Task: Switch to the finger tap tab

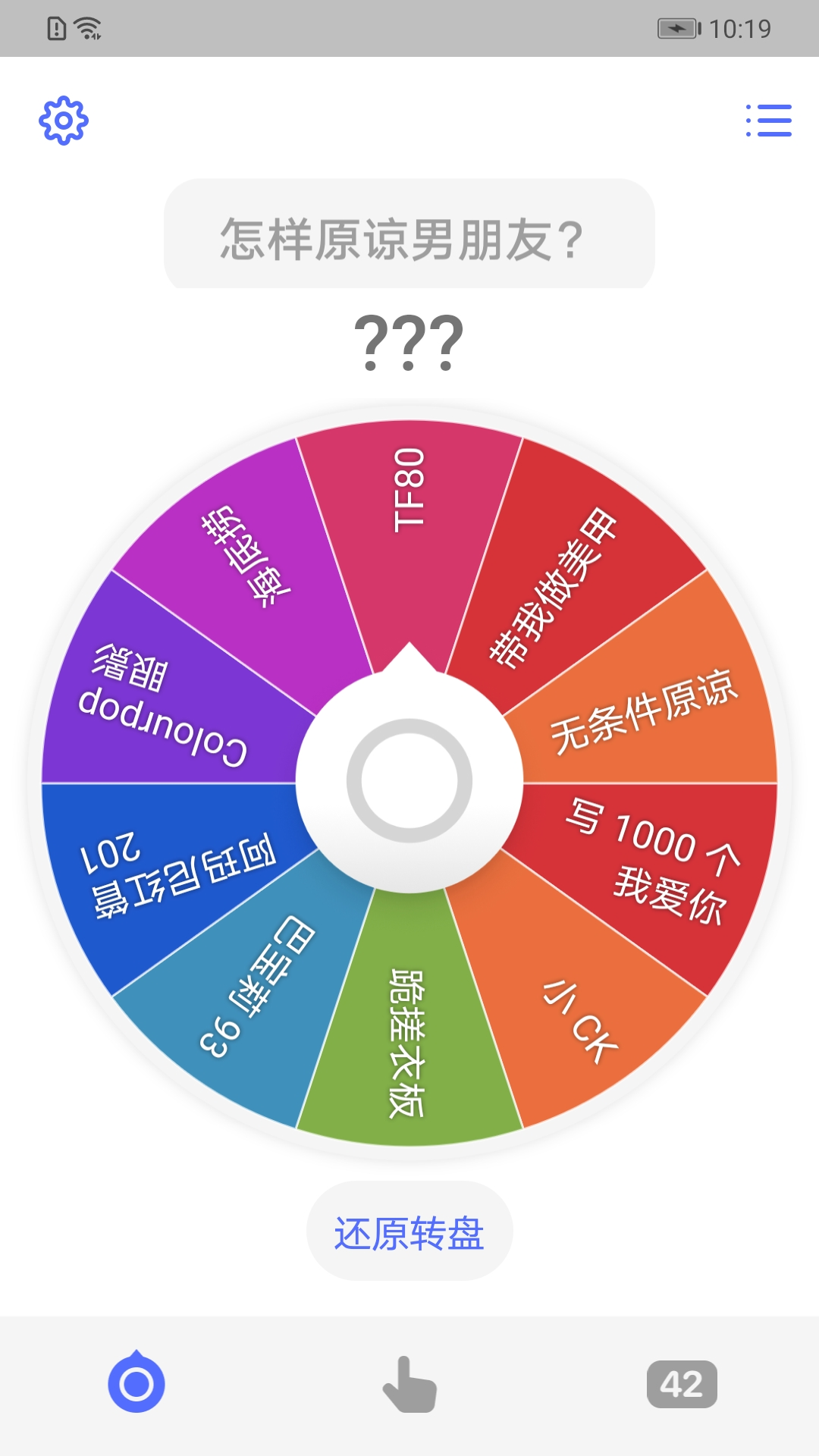Action: (x=409, y=1383)
